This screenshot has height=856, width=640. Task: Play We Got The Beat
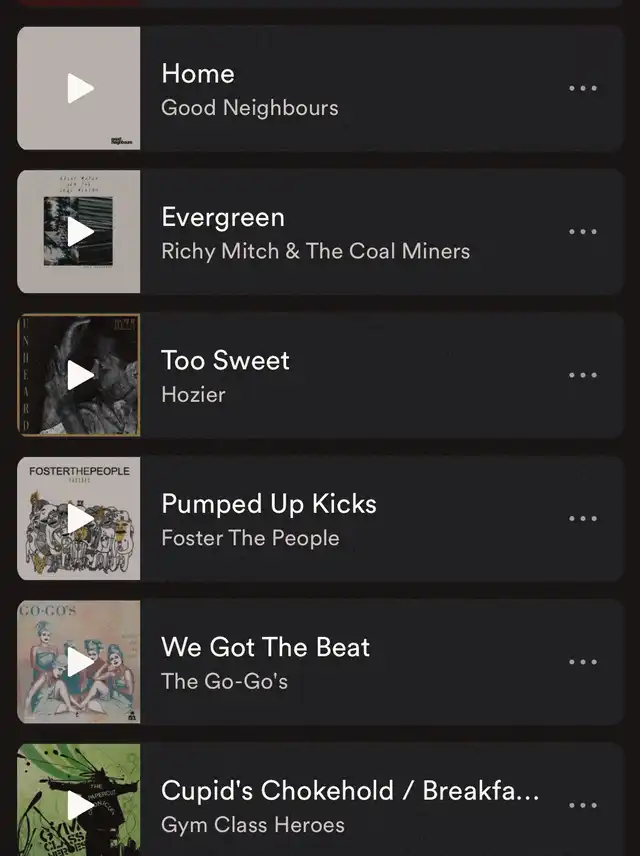[80, 661]
